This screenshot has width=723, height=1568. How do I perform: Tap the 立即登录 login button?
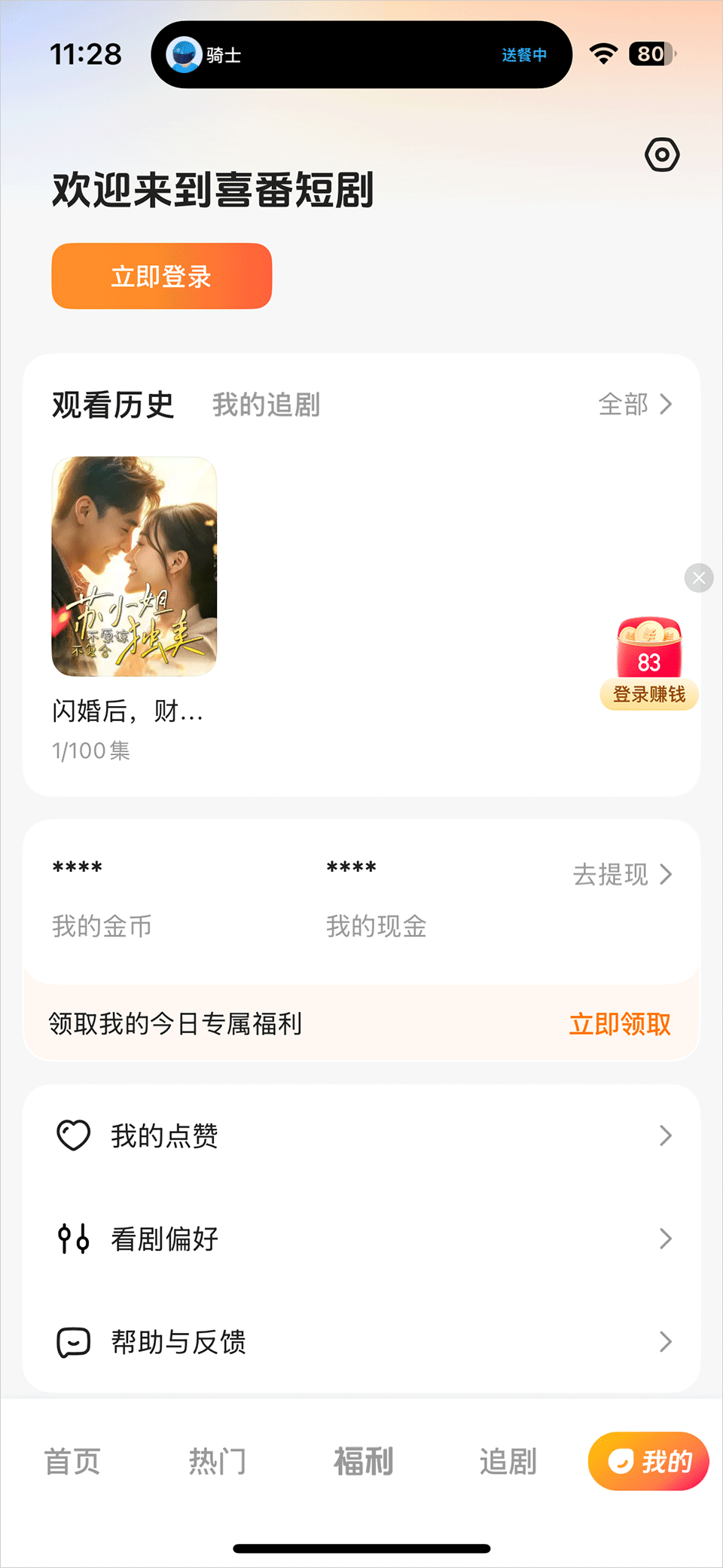point(161,276)
